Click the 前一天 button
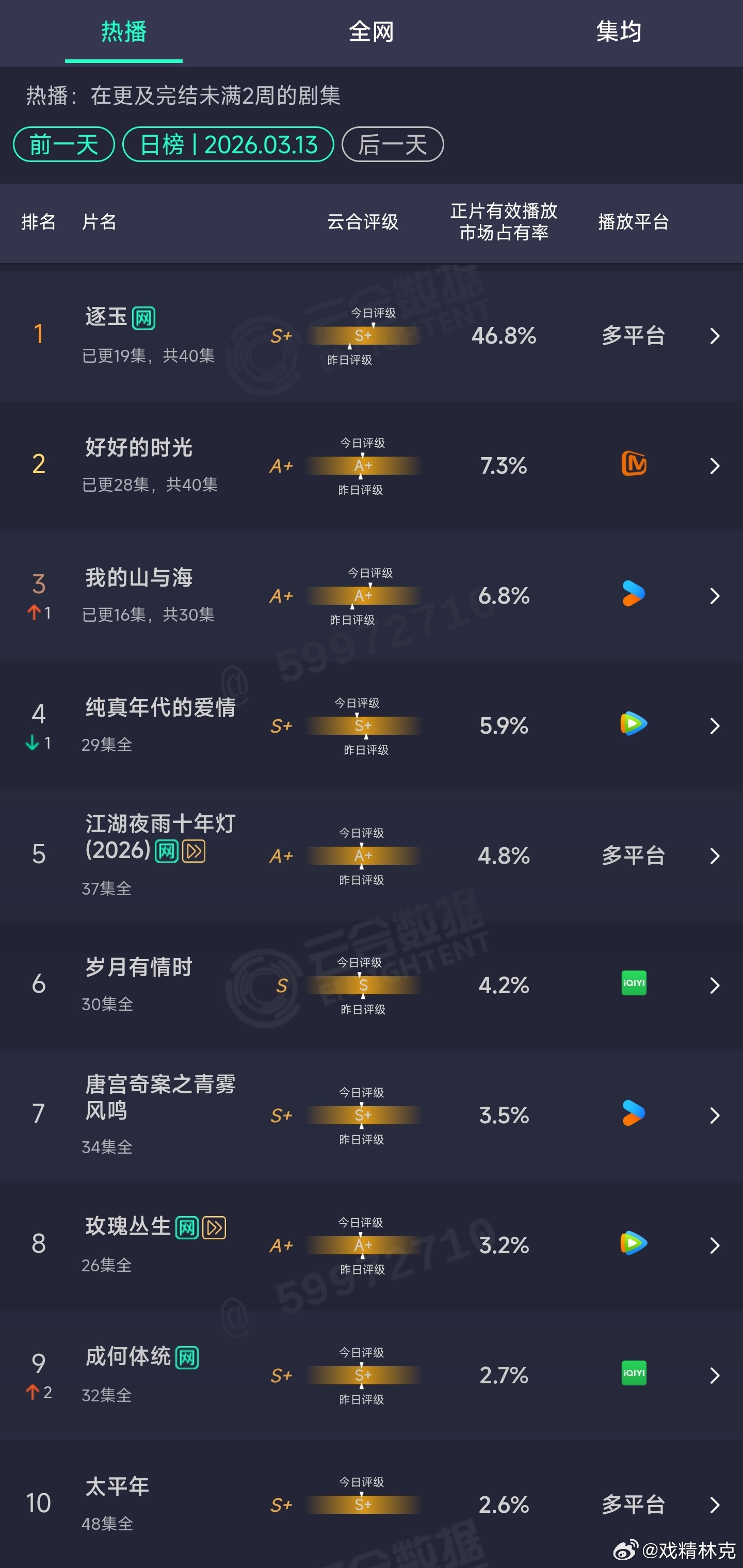743x1568 pixels. (63, 144)
